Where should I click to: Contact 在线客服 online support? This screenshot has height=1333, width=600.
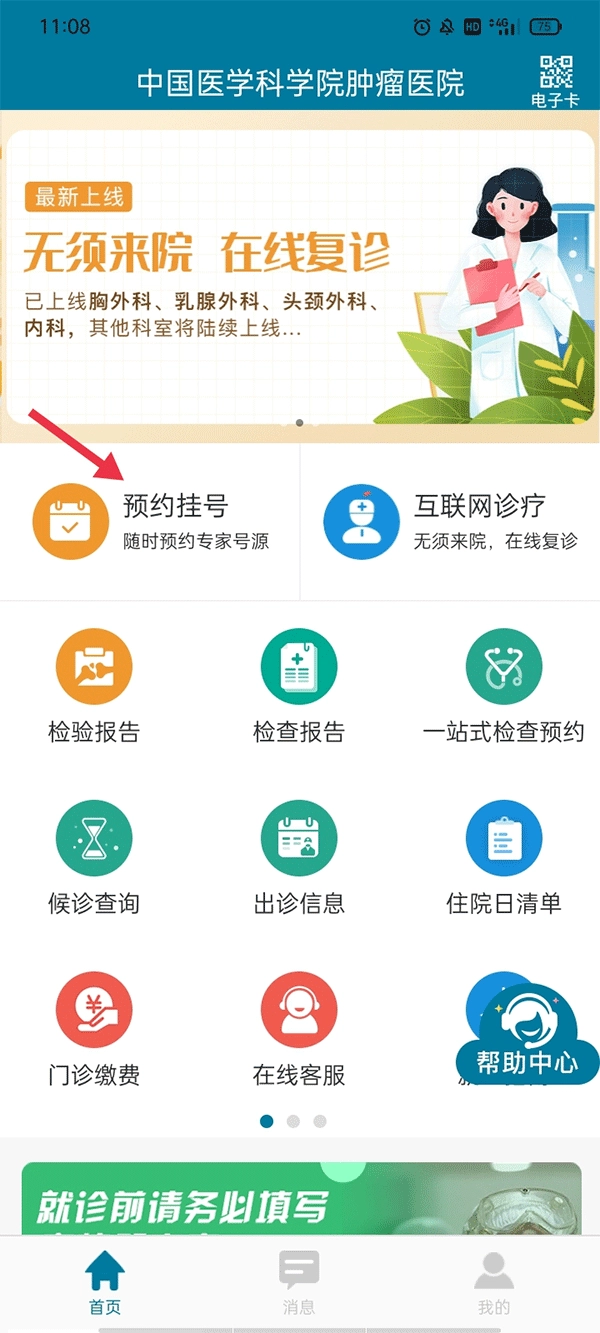[299, 1030]
